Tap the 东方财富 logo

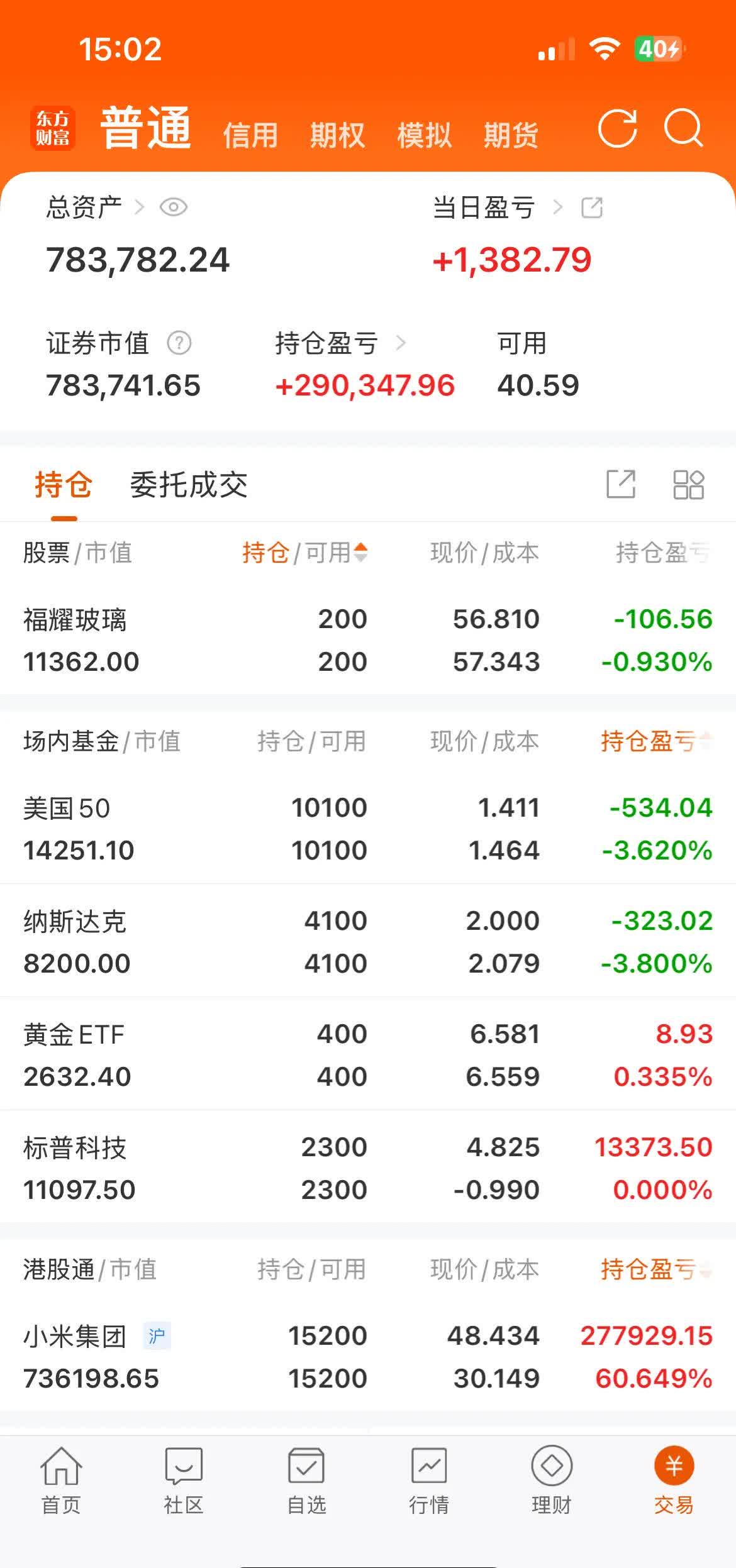click(53, 128)
